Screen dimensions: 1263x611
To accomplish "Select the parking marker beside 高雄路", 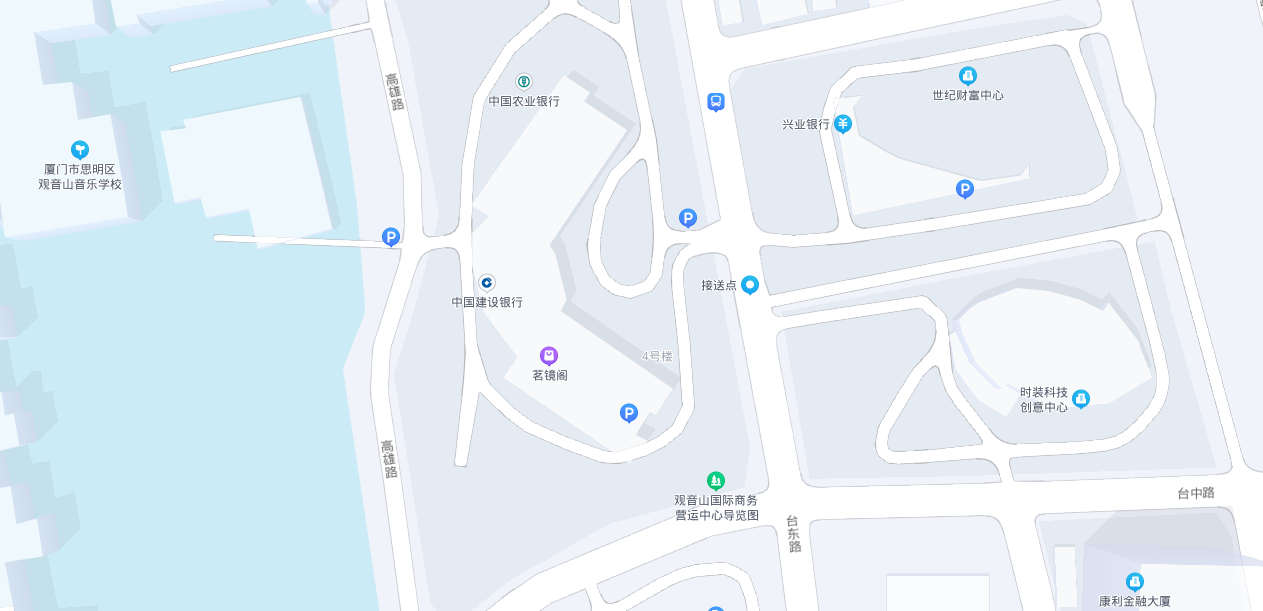I will 391,237.
